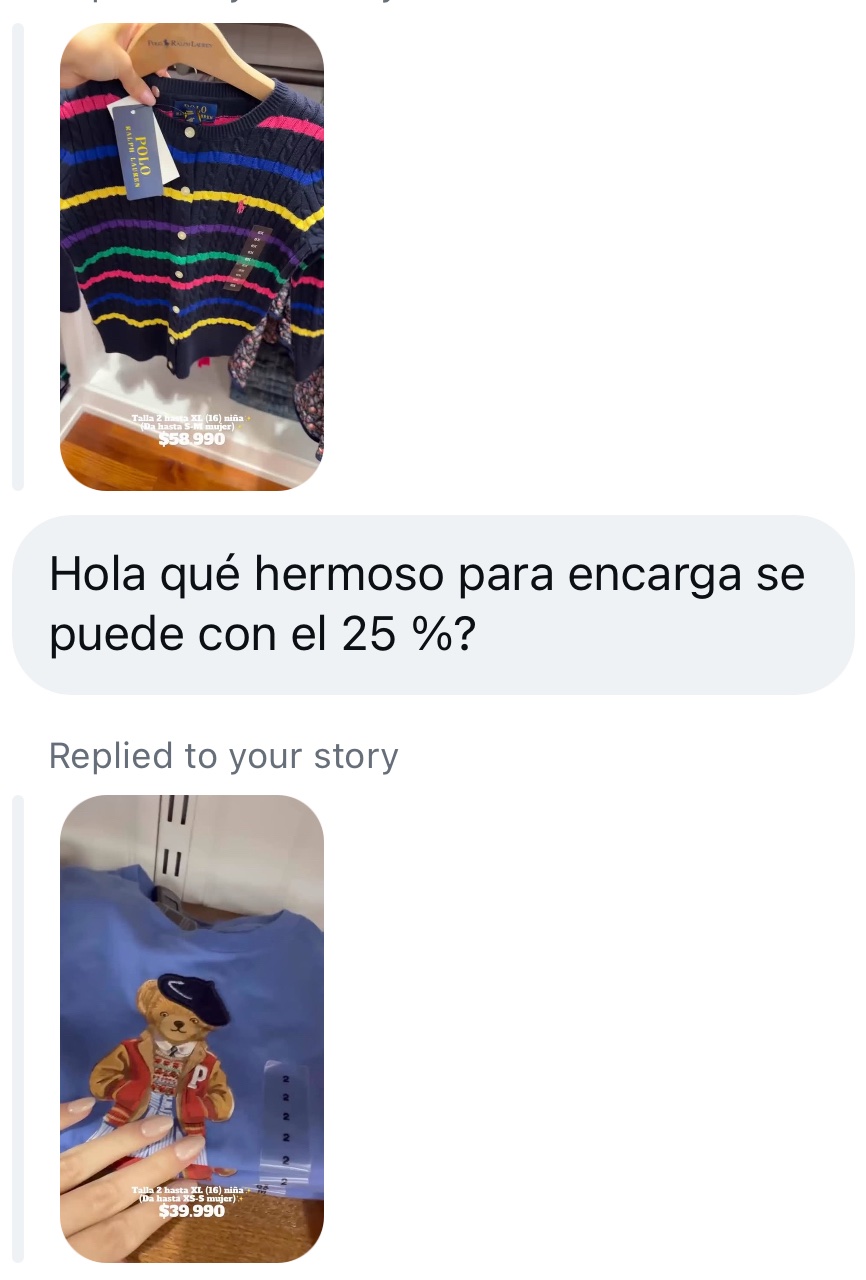This screenshot has height=1280, width=866.
Task: Open the striped Polo sweater story reply
Action: [x=192, y=256]
